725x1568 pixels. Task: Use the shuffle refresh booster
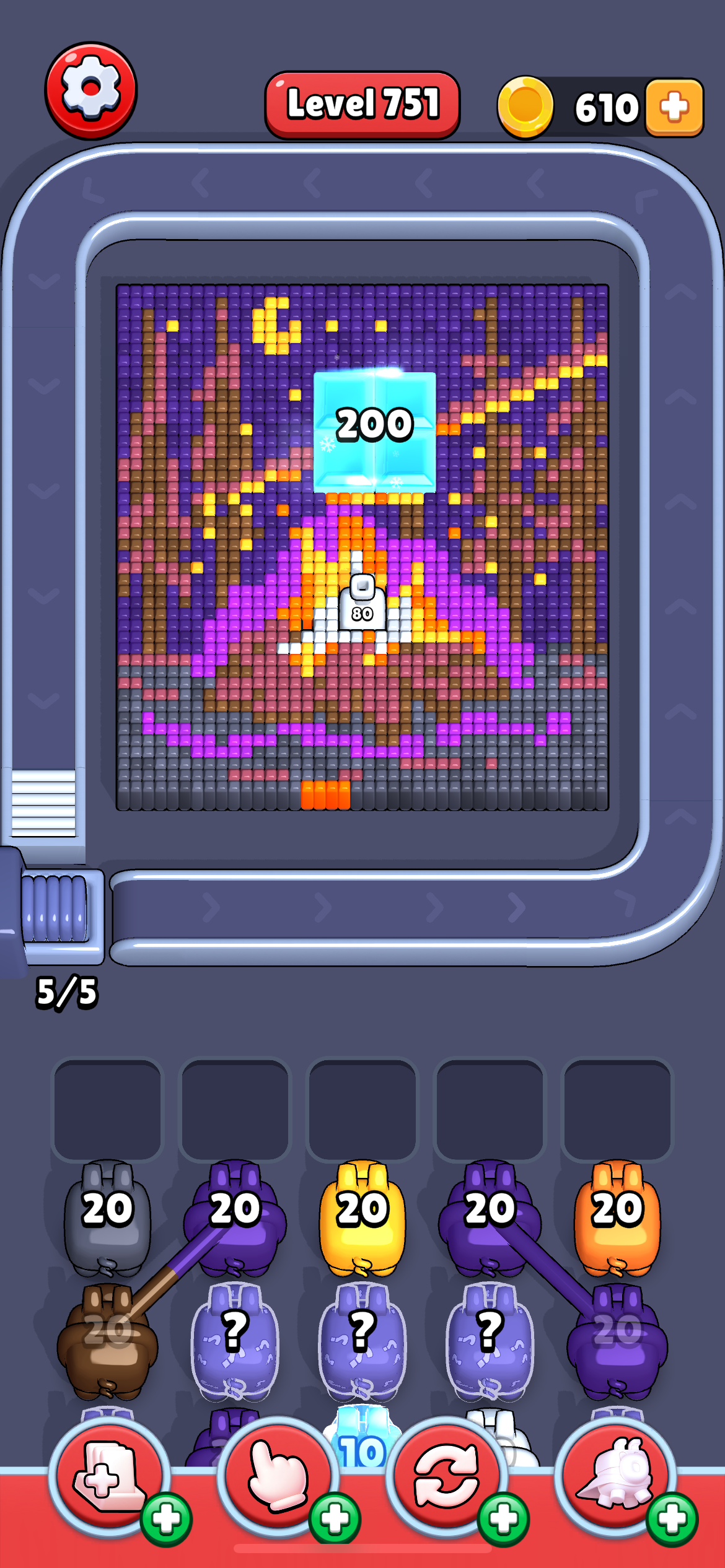click(x=446, y=1477)
